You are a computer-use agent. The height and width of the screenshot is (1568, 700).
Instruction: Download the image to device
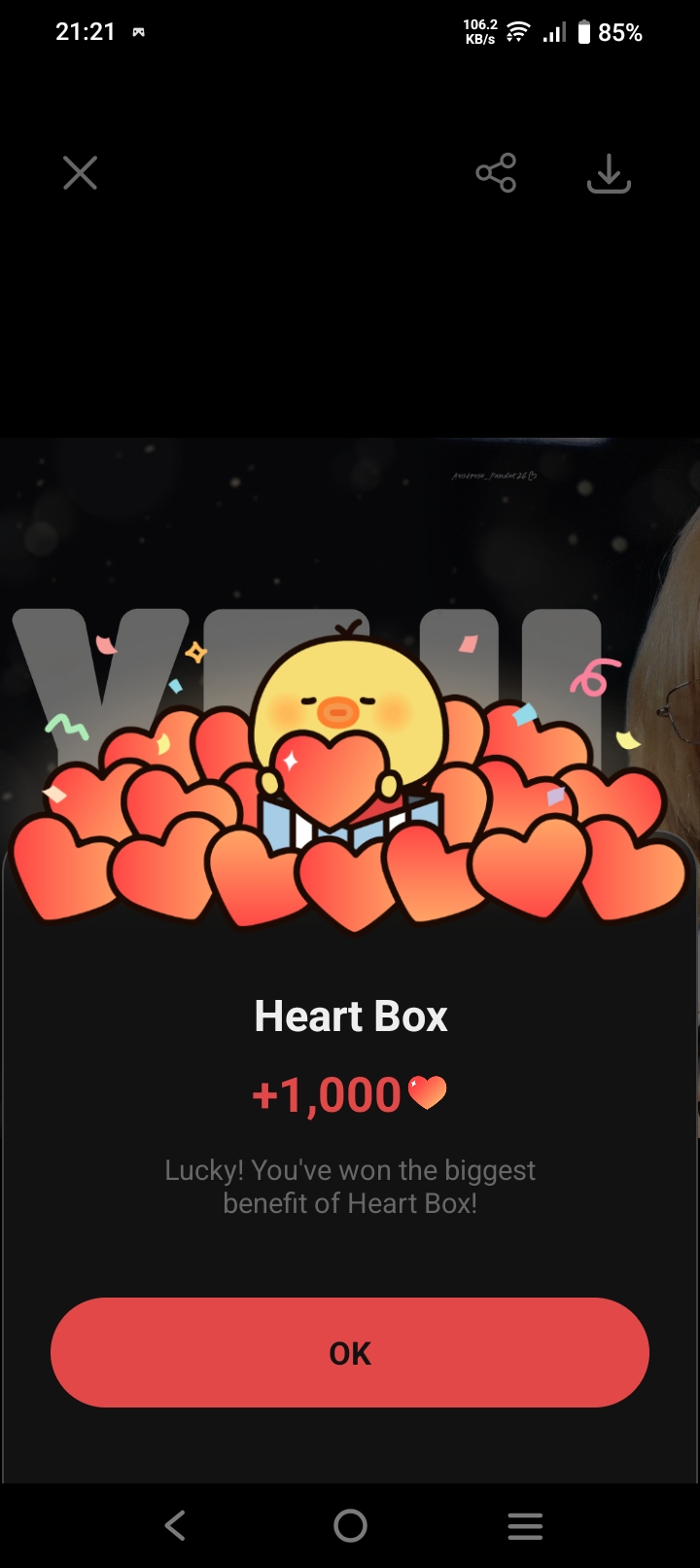[x=609, y=173]
